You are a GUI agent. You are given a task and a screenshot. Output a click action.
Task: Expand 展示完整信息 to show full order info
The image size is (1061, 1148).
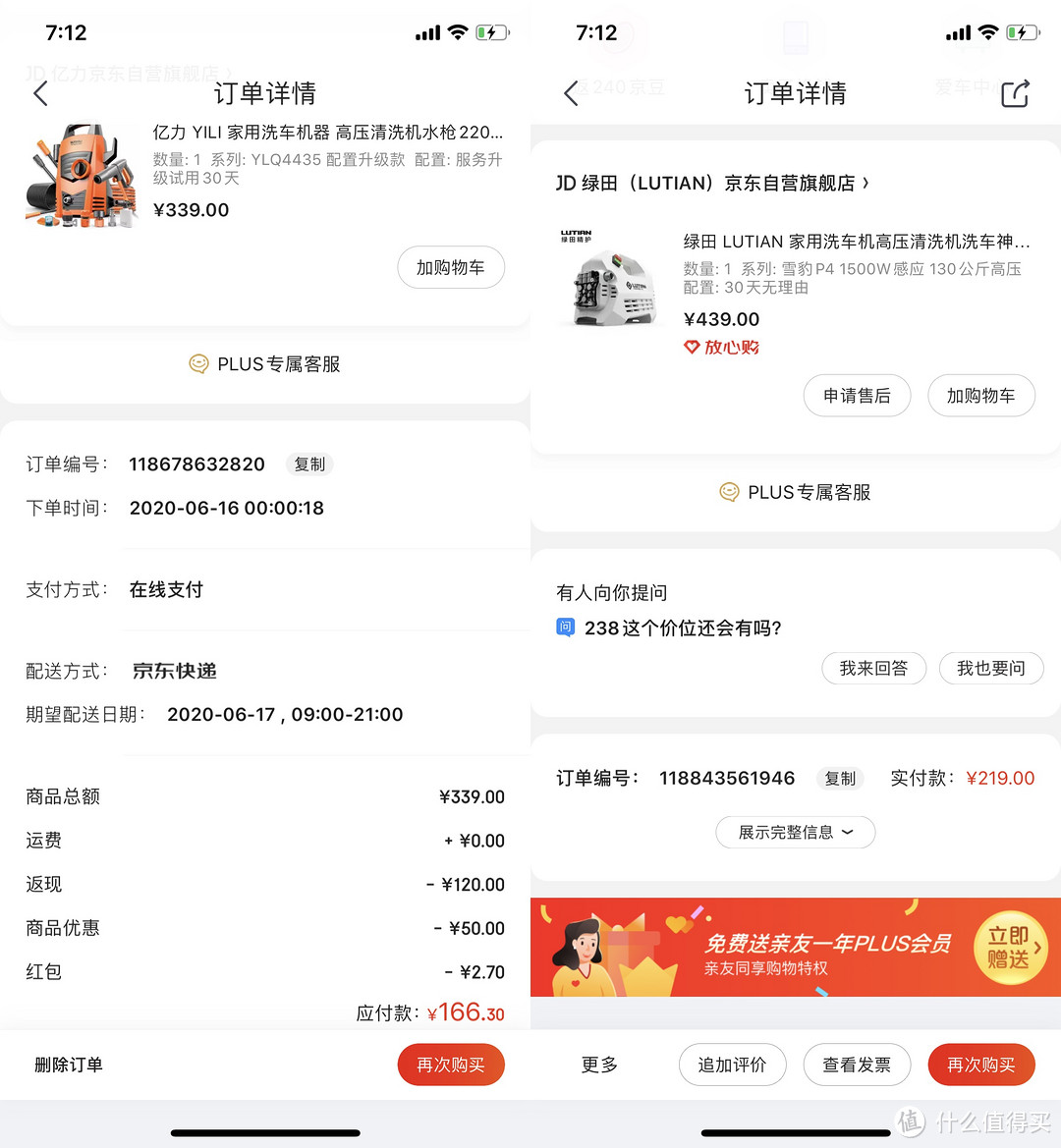click(x=795, y=832)
